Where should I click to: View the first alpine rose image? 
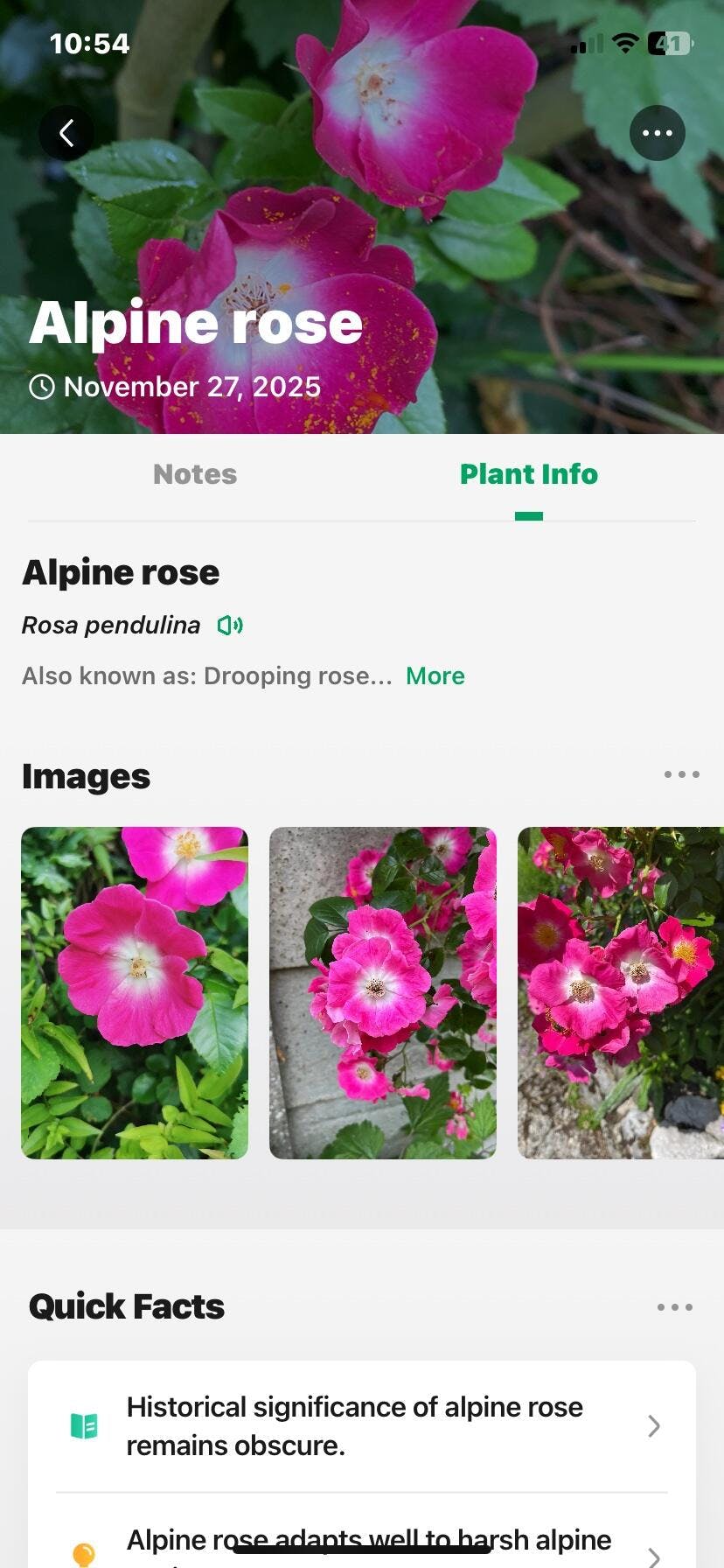point(135,992)
